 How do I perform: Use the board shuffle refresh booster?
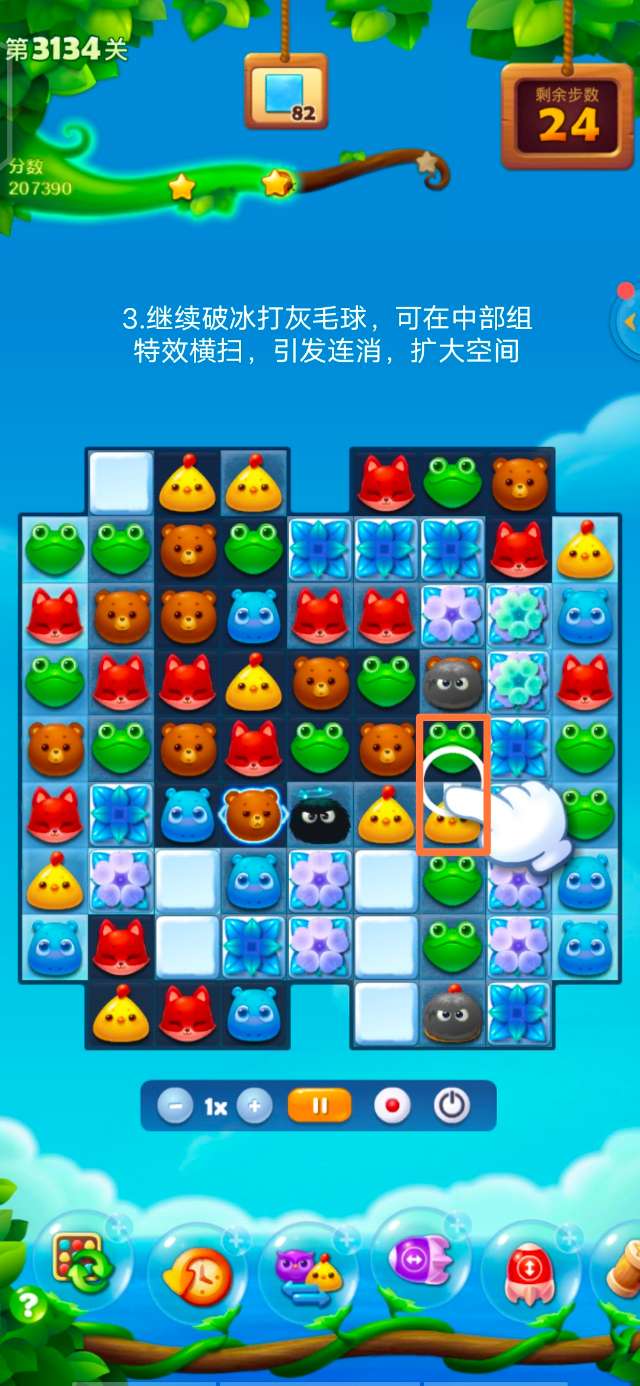pyautogui.click(x=80, y=1264)
